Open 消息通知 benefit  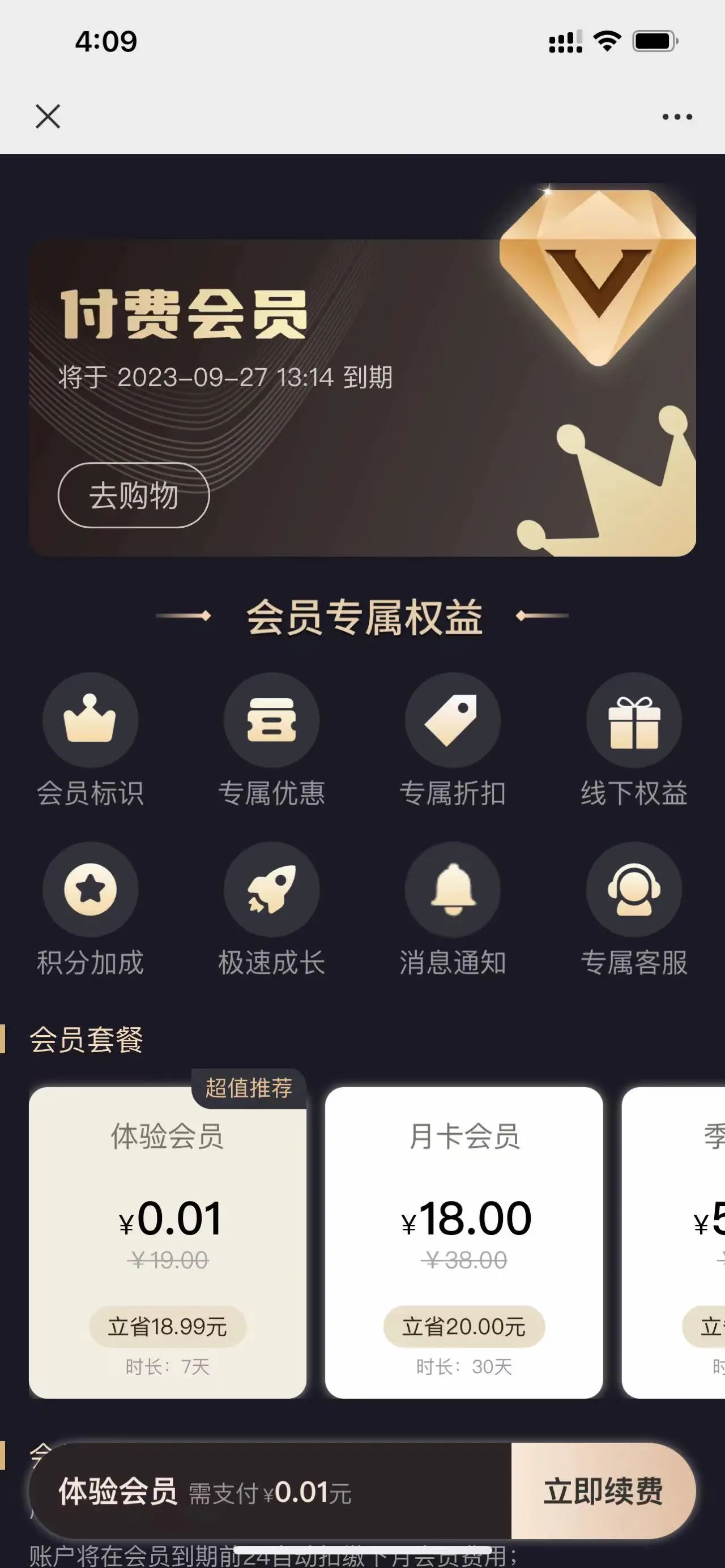point(453,909)
